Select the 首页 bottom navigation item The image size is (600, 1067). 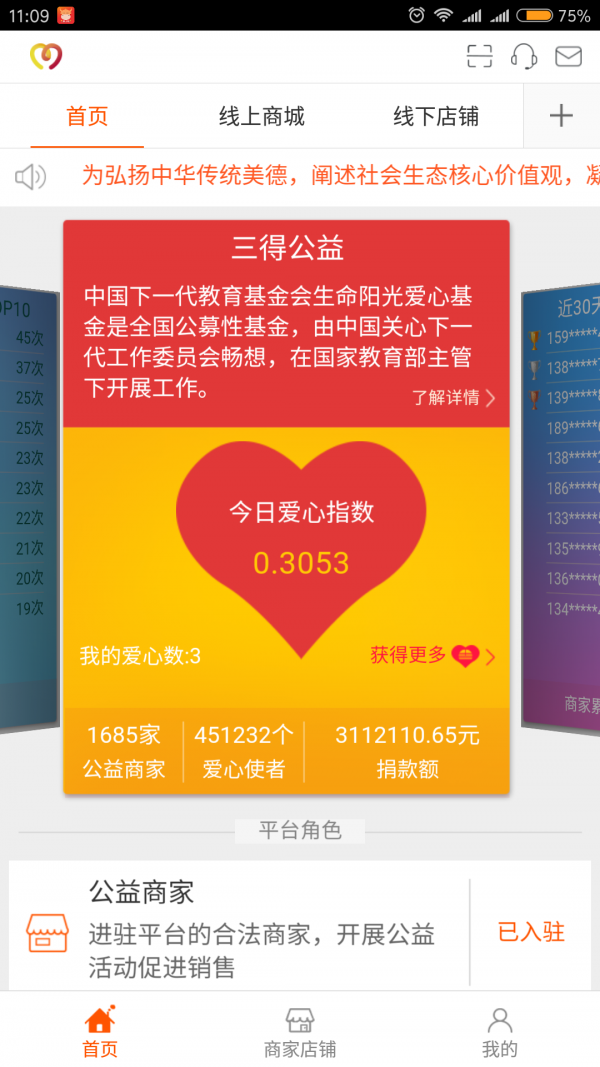[x=100, y=1032]
